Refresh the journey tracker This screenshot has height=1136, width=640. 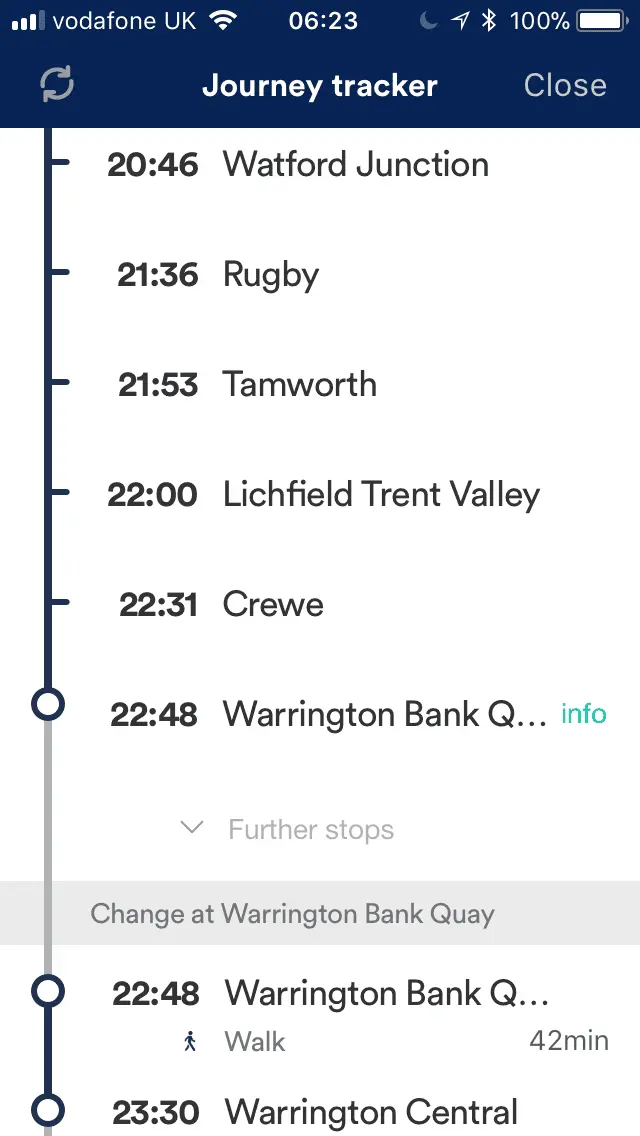point(57,85)
